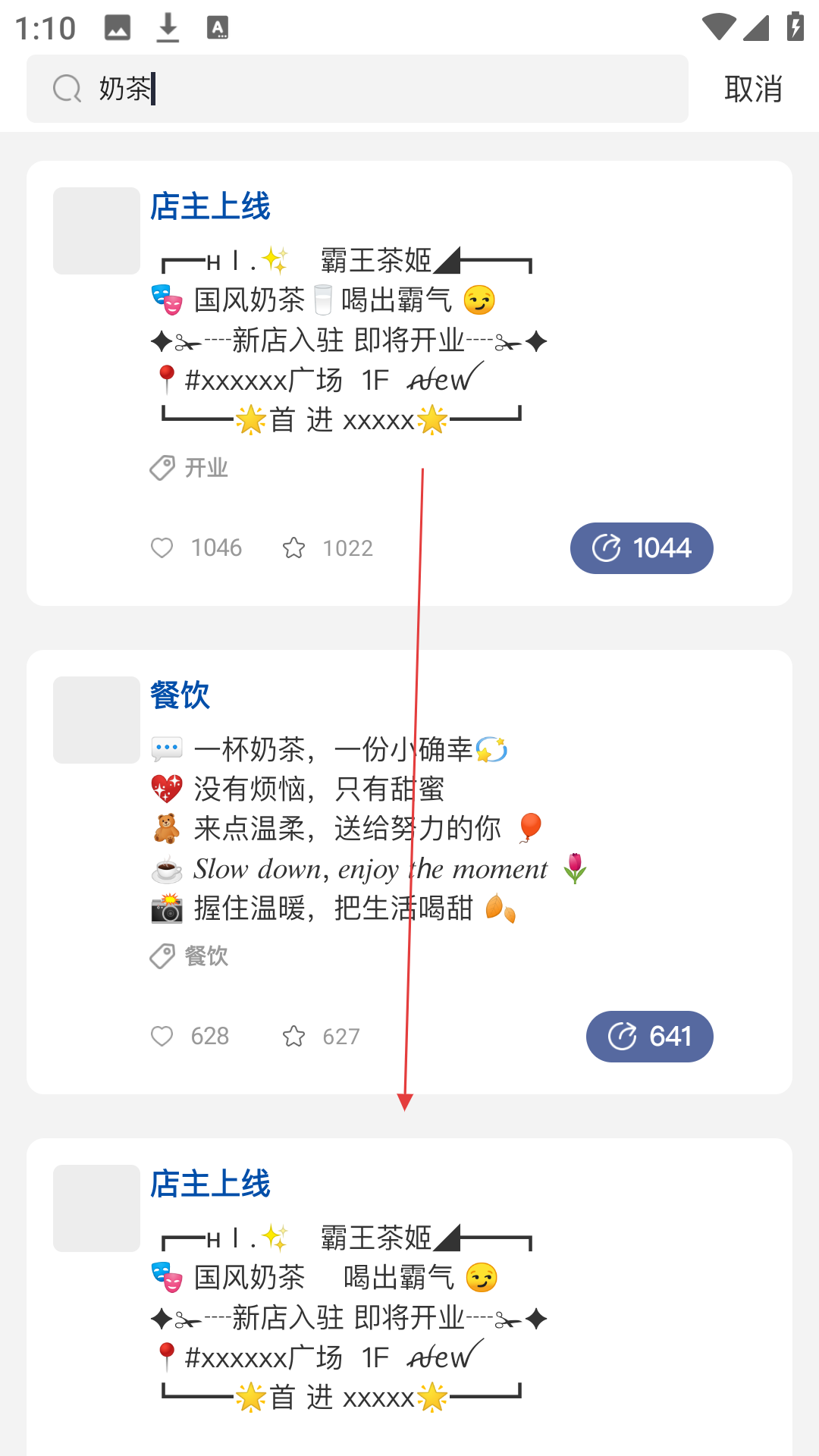This screenshot has width=819, height=1456.
Task: Tap the 1044 share button
Action: (x=642, y=548)
